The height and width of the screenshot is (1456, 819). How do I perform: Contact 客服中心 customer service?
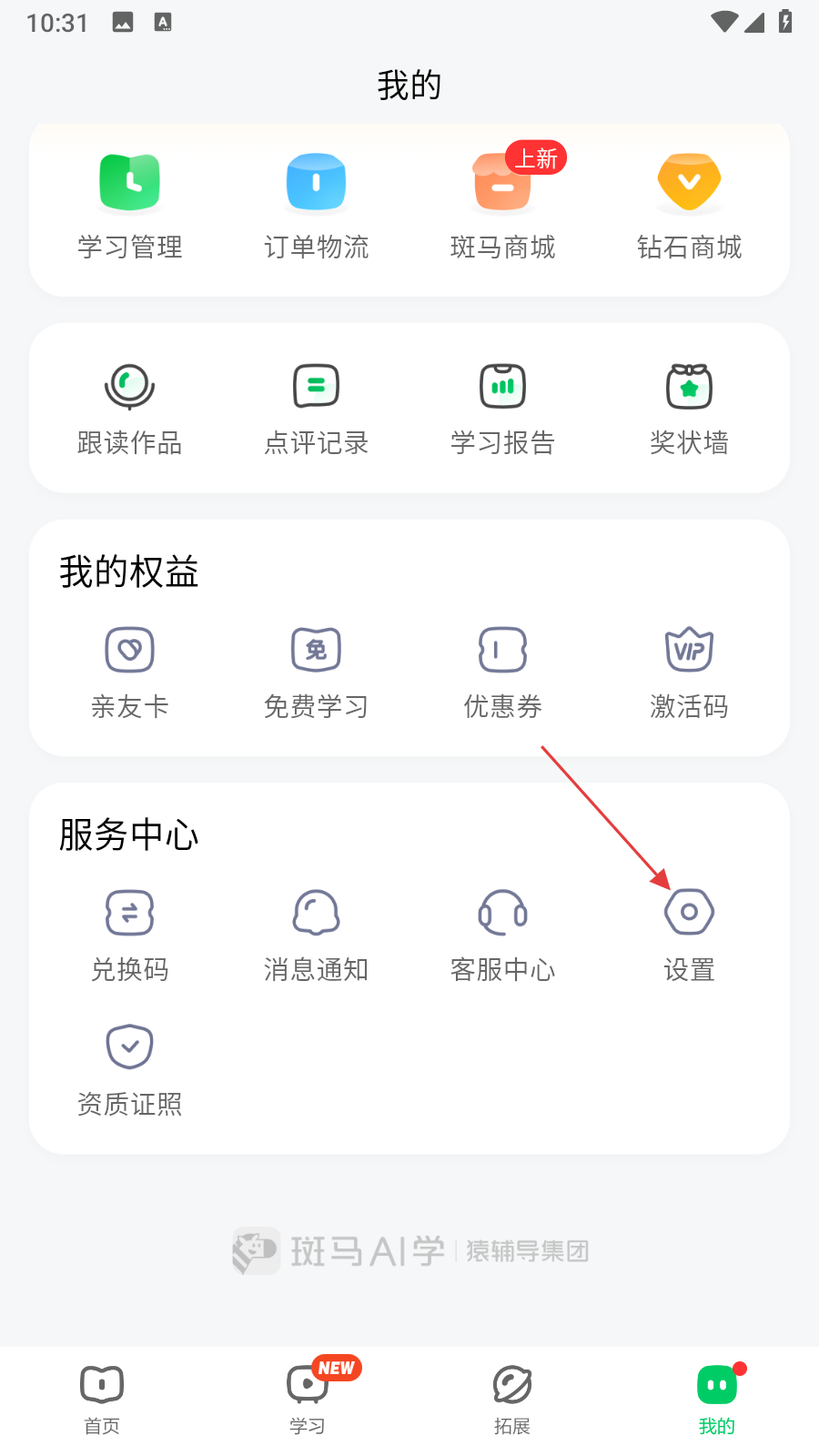pyautogui.click(x=502, y=935)
